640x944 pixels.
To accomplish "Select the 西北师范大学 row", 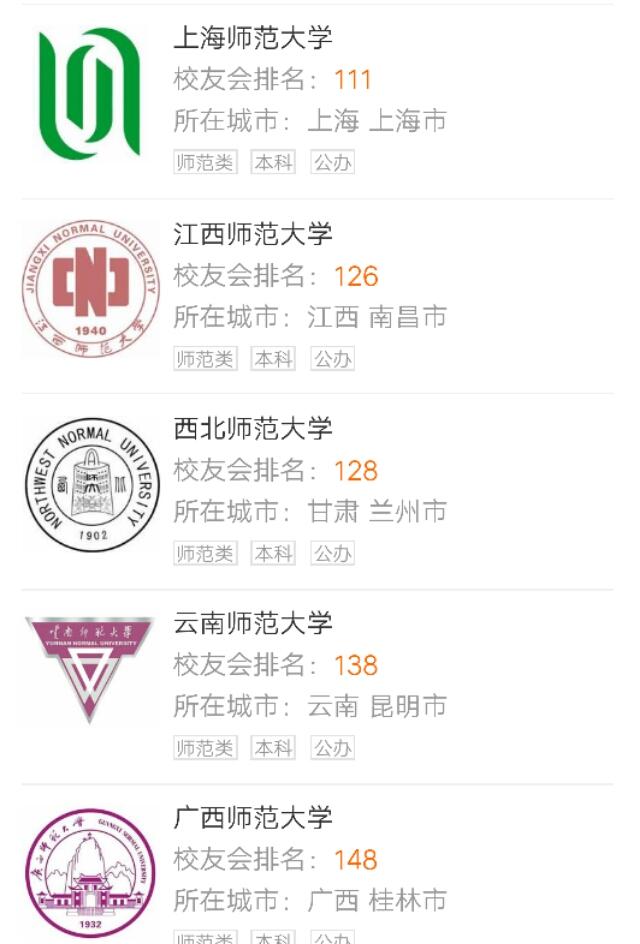I will 253,429.
